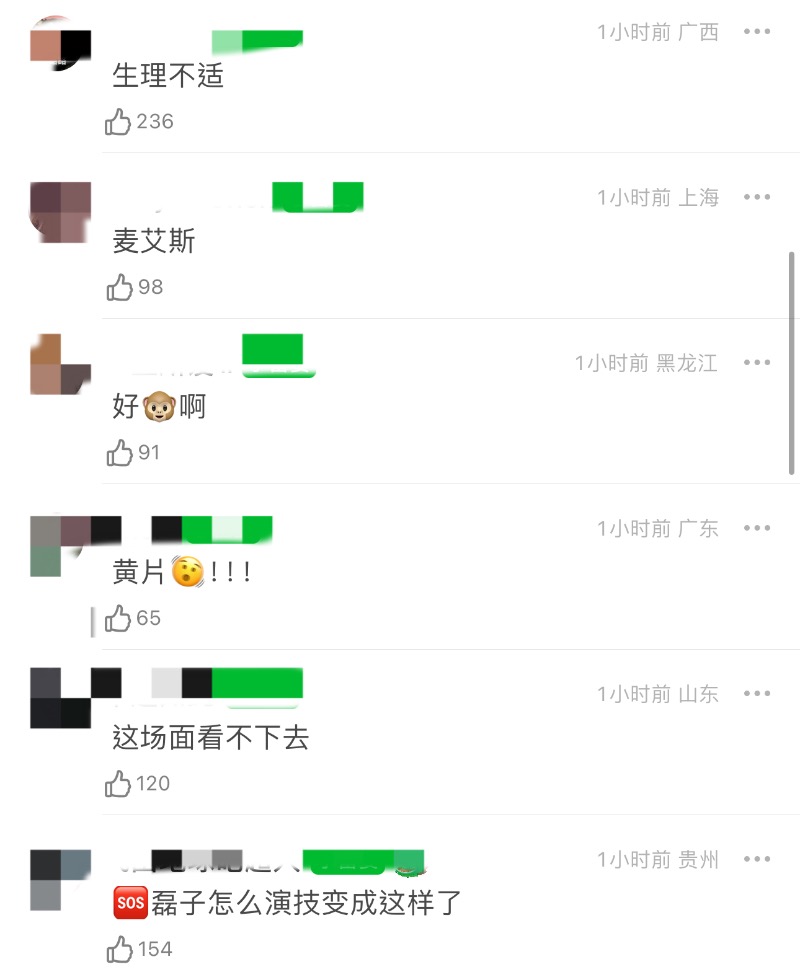Open the avatar of the 上海 commenter
Image resolution: width=800 pixels, height=972 pixels.
[x=61, y=211]
